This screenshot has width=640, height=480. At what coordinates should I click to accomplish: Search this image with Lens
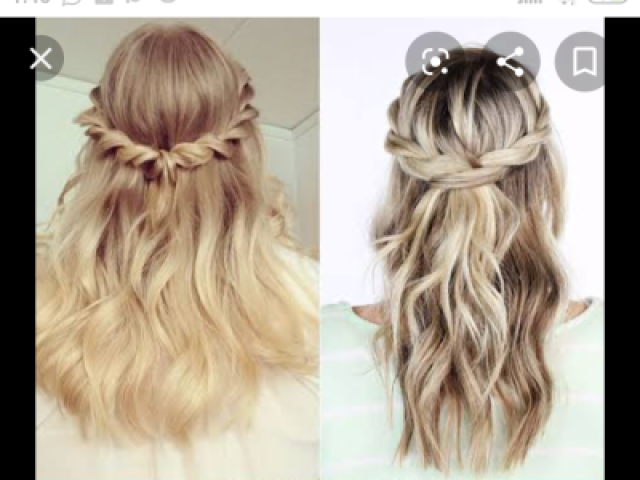point(435,62)
